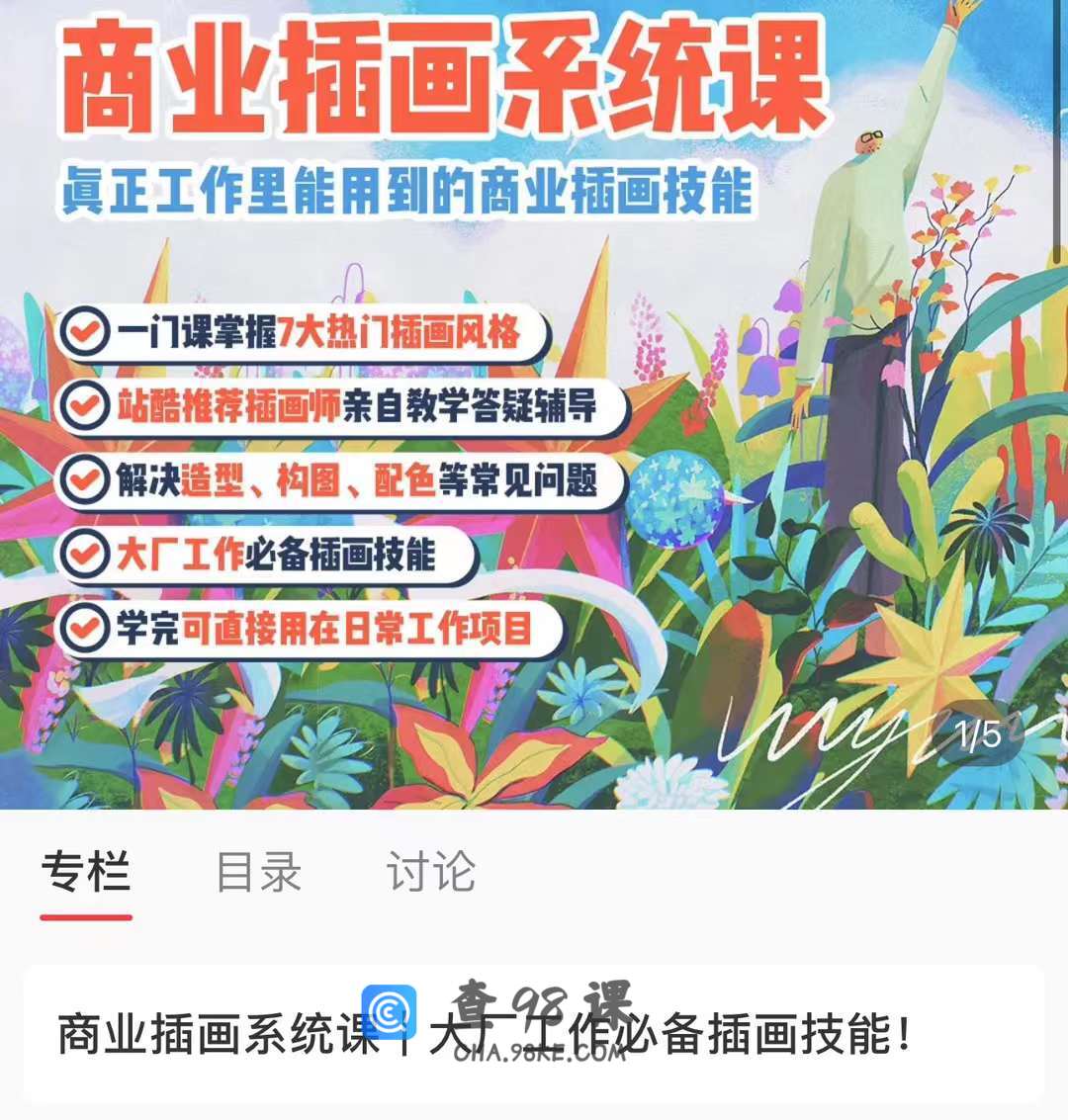This screenshot has width=1068, height=1120.
Task: Open the 商业插画系统课 course banner image
Action: pyautogui.click(x=534, y=405)
